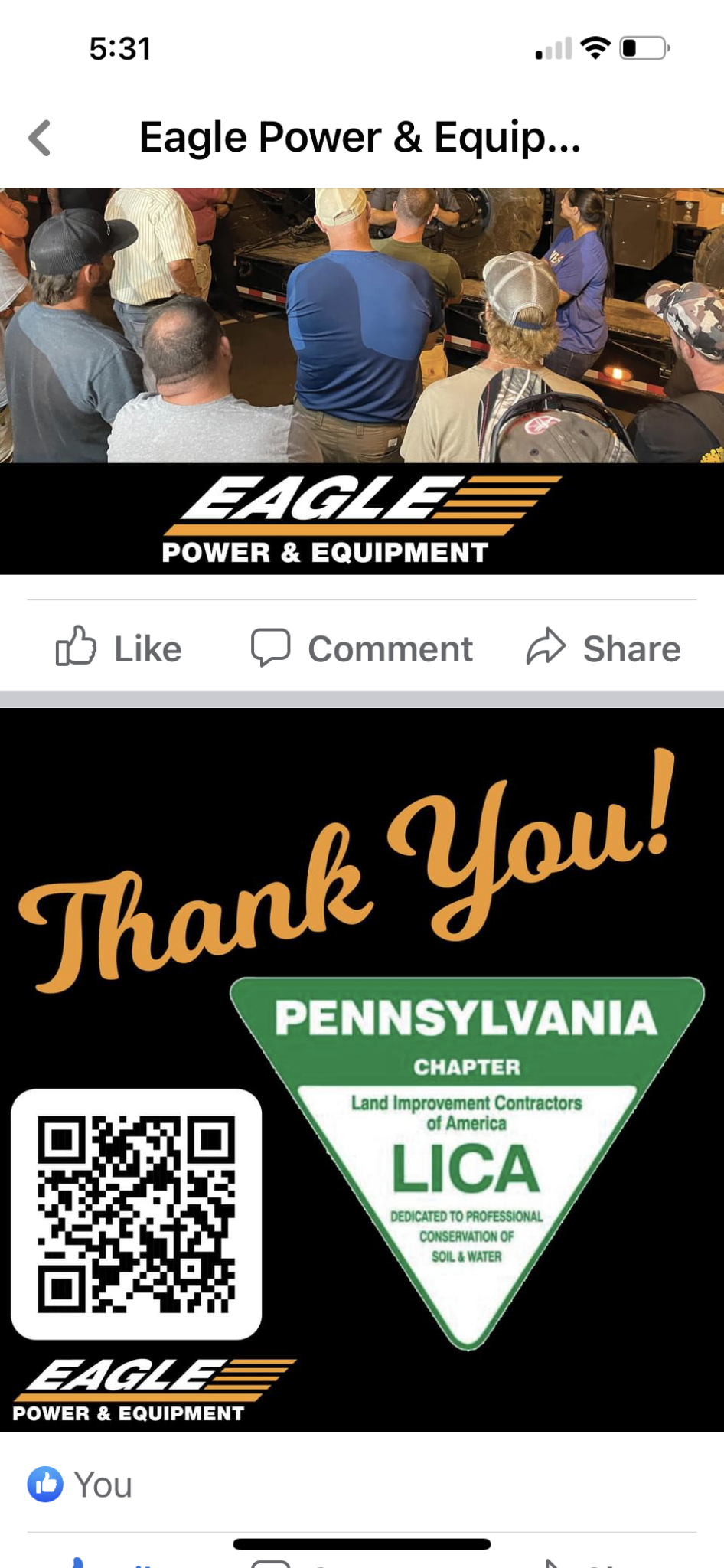View who liked the Thank You post
This screenshot has height=1568, width=724.
[x=80, y=1485]
